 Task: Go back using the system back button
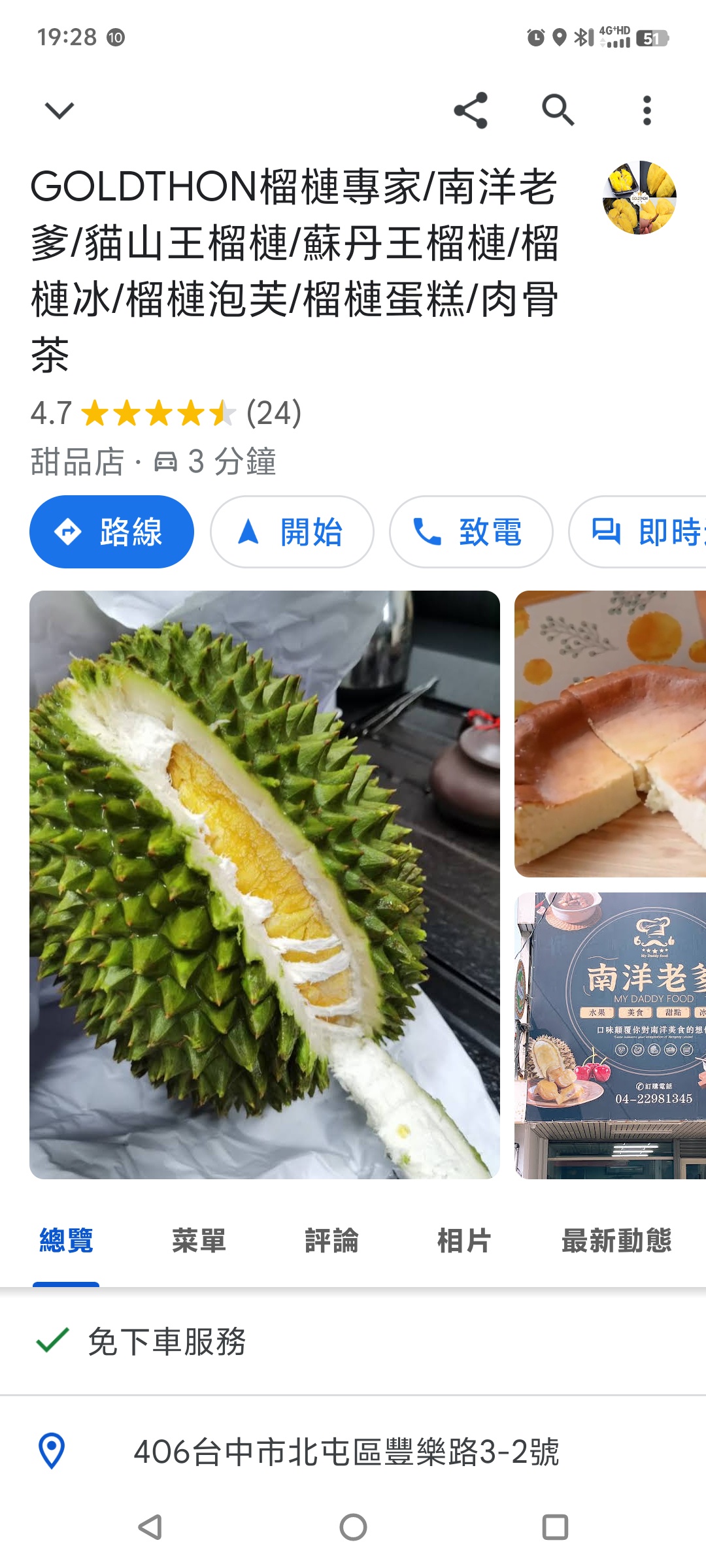(x=150, y=1527)
